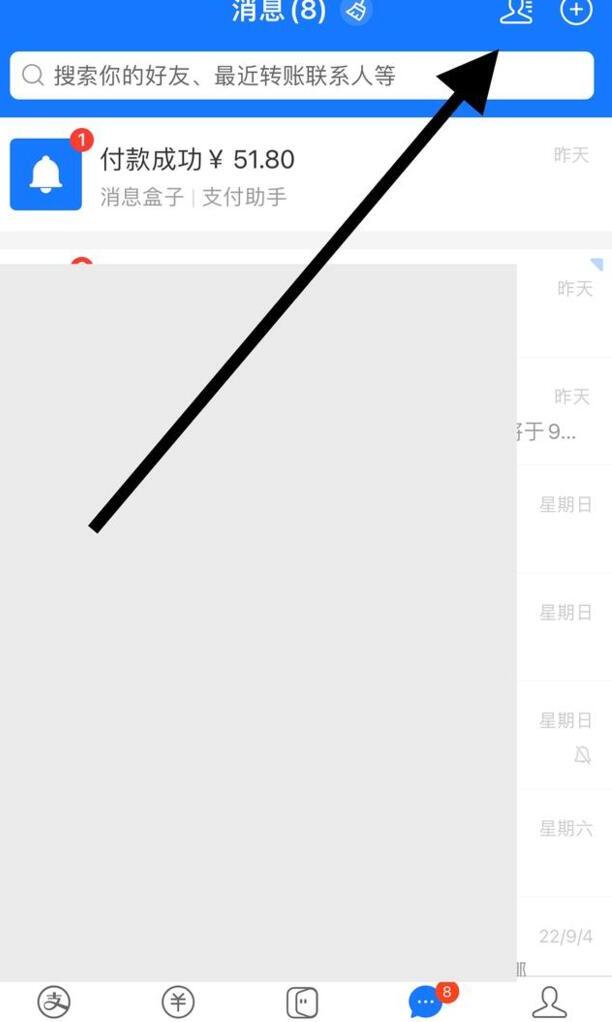Go to the My profile tab
Screen dimensions: 612x1022
549,1000
